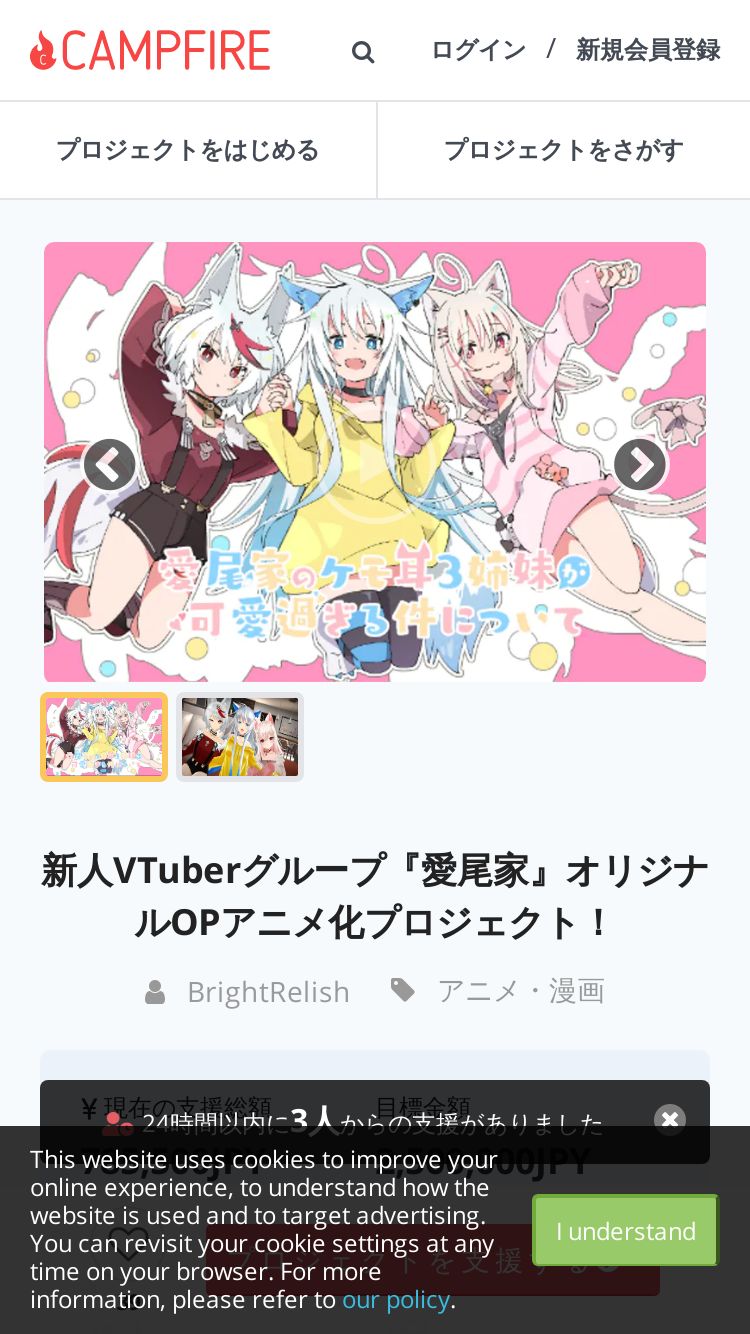Dismiss the recent supporters notification
The image size is (750, 1334).
670,1119
